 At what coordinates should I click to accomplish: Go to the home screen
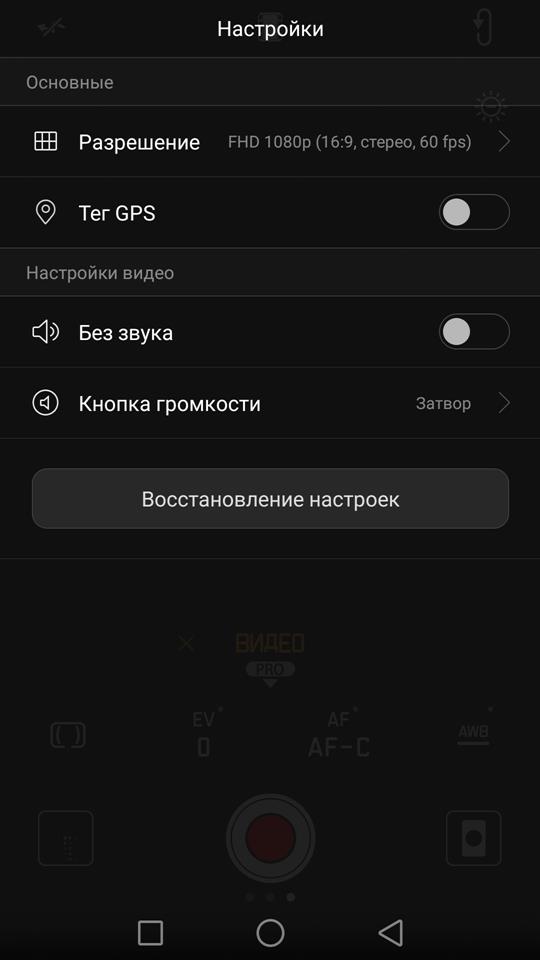270,933
